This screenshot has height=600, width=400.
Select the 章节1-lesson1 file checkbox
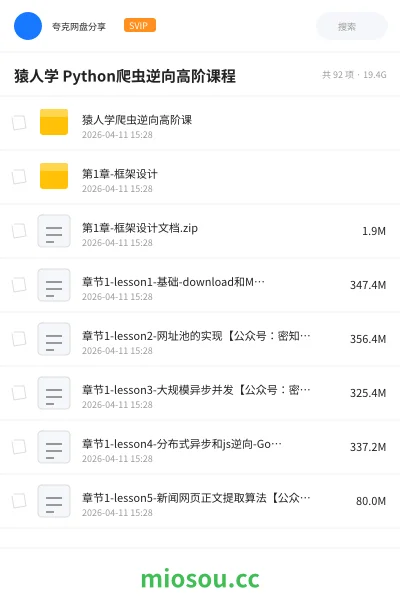coord(19,285)
